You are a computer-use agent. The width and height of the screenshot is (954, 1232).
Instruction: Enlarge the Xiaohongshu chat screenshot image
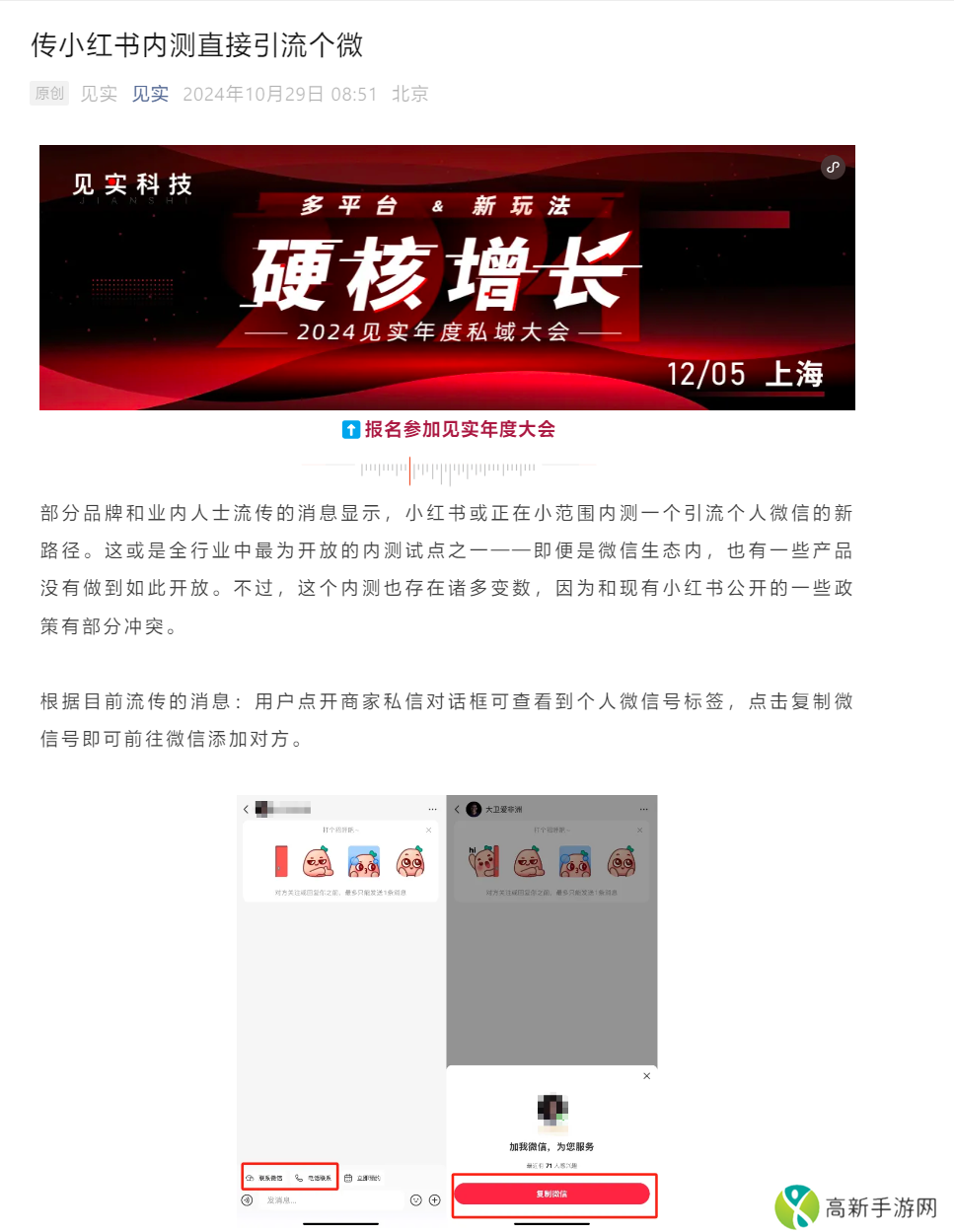pyautogui.click(x=447, y=1006)
